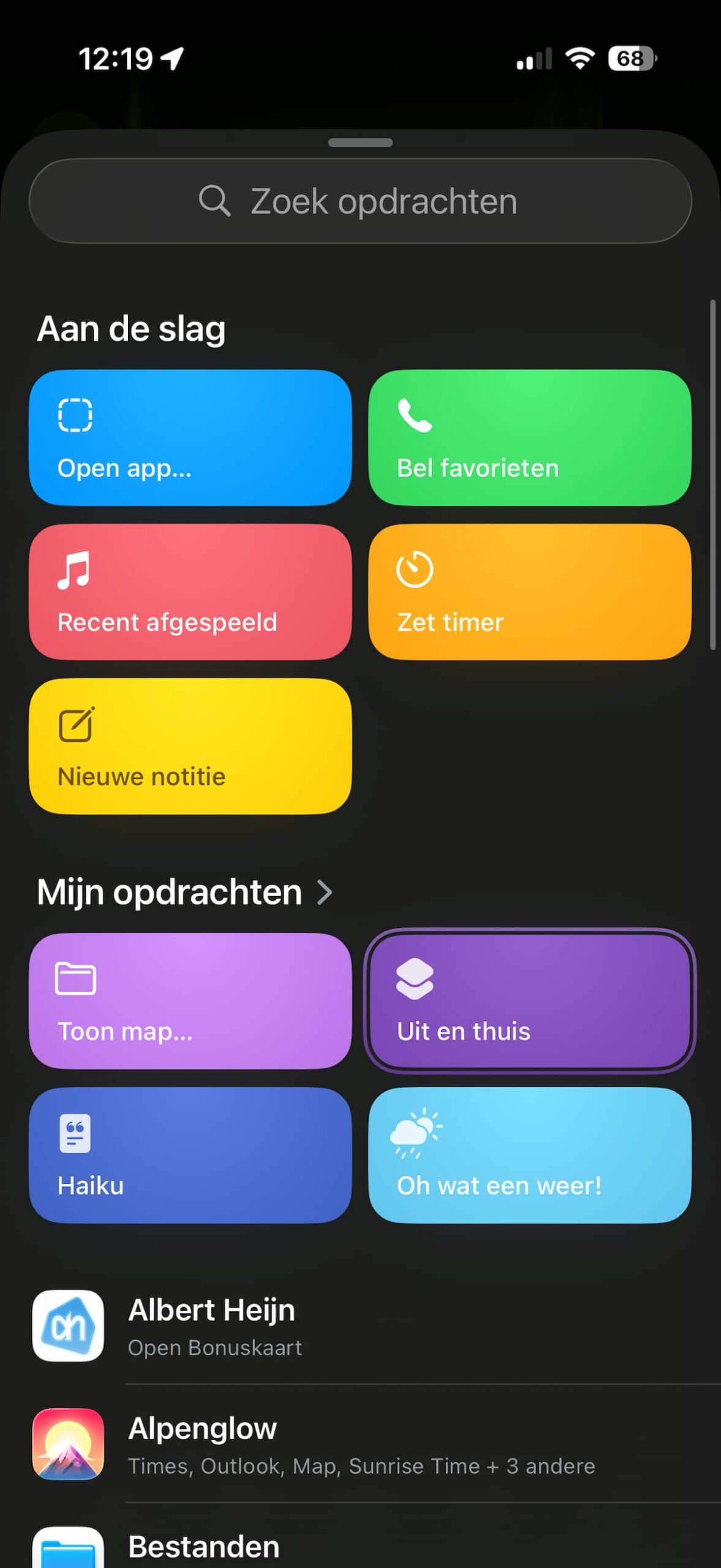Tap the Zoek opdrachten search field
Viewport: 721px width, 1568px height.
coord(360,201)
